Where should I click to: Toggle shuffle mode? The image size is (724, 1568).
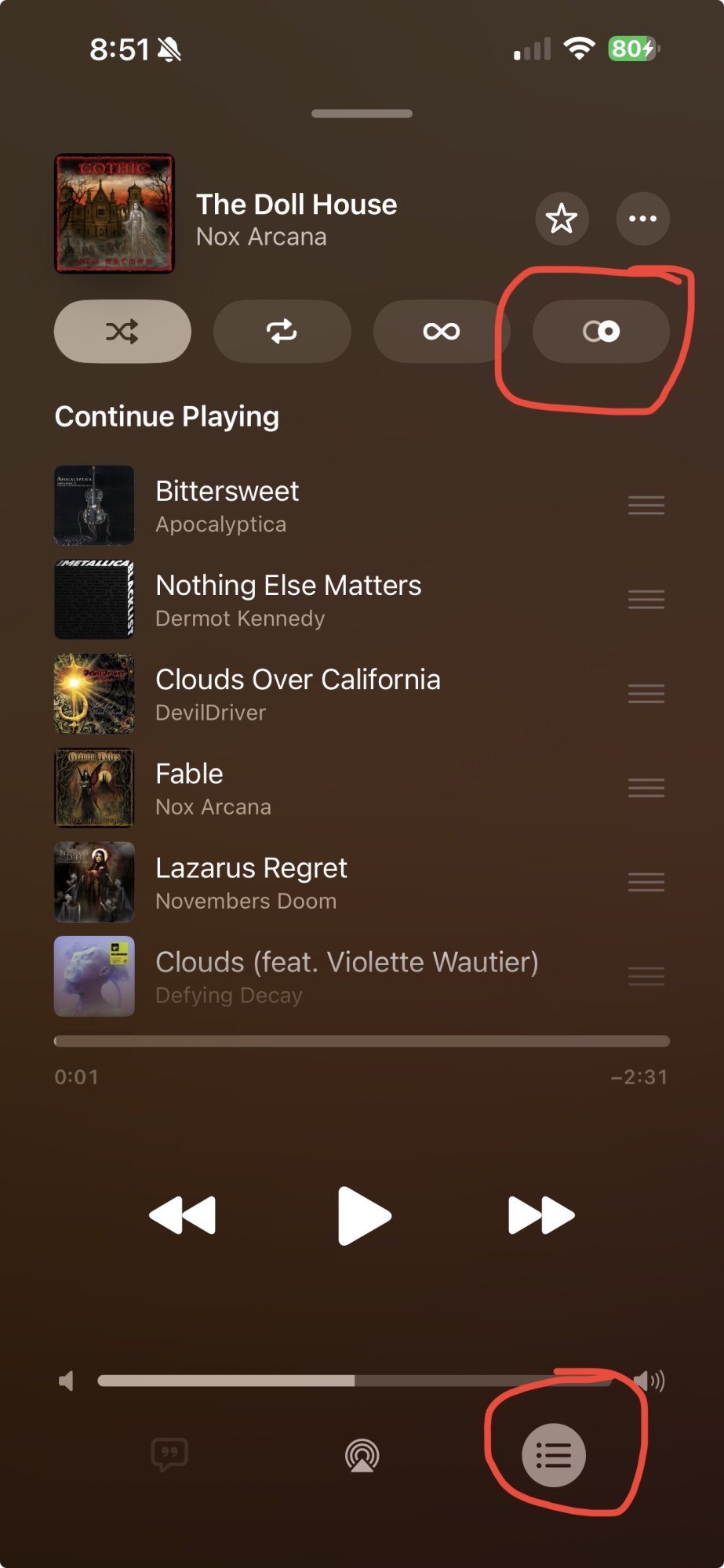point(122,332)
